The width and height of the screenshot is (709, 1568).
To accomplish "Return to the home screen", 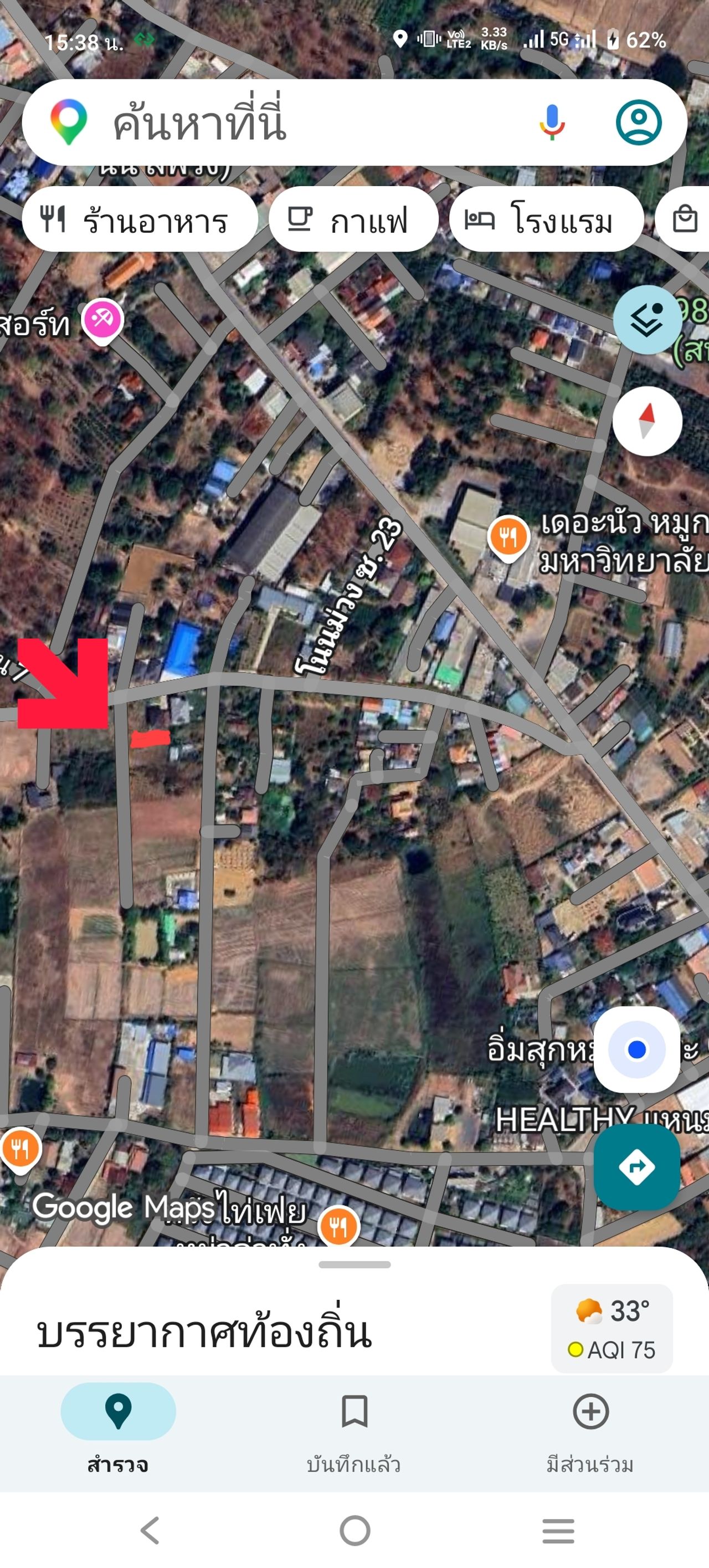I will pos(355,1530).
